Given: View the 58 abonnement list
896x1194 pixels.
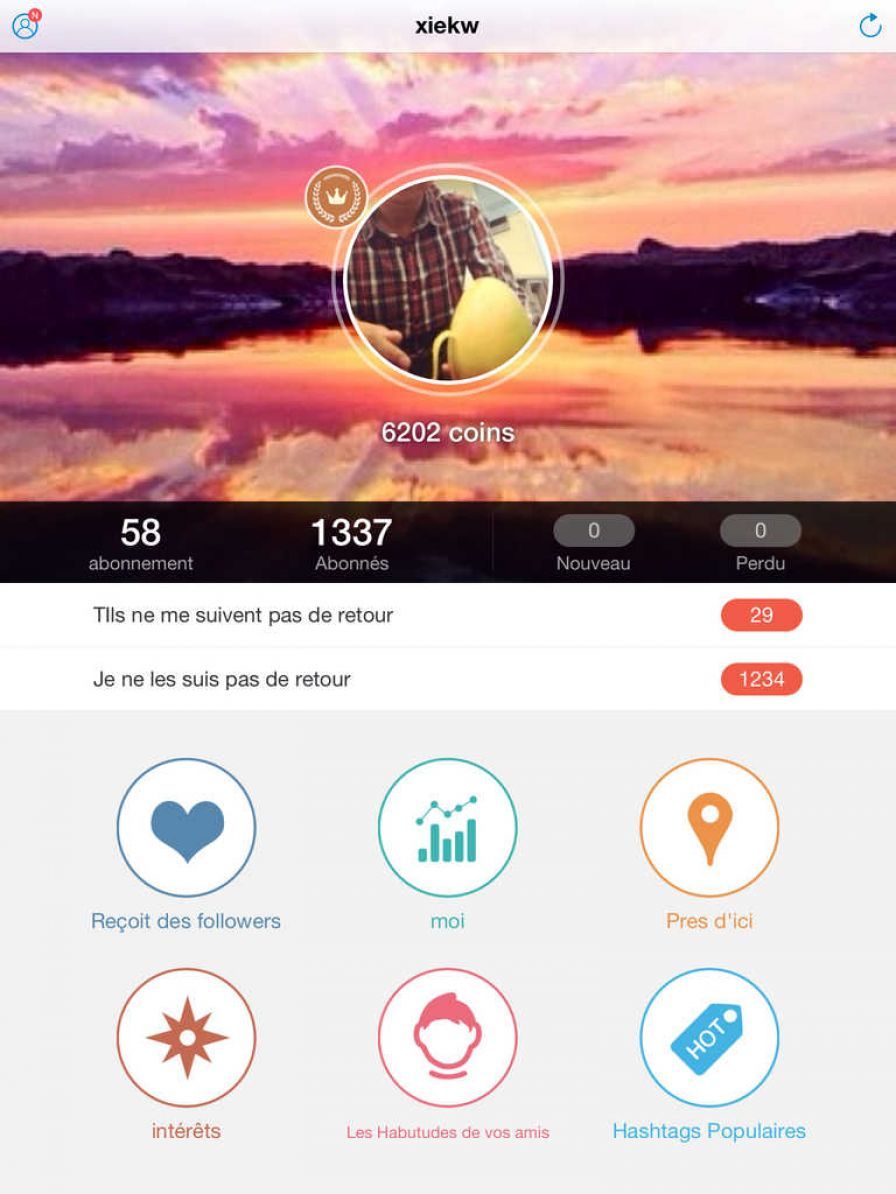Looking at the screenshot, I should [x=141, y=543].
